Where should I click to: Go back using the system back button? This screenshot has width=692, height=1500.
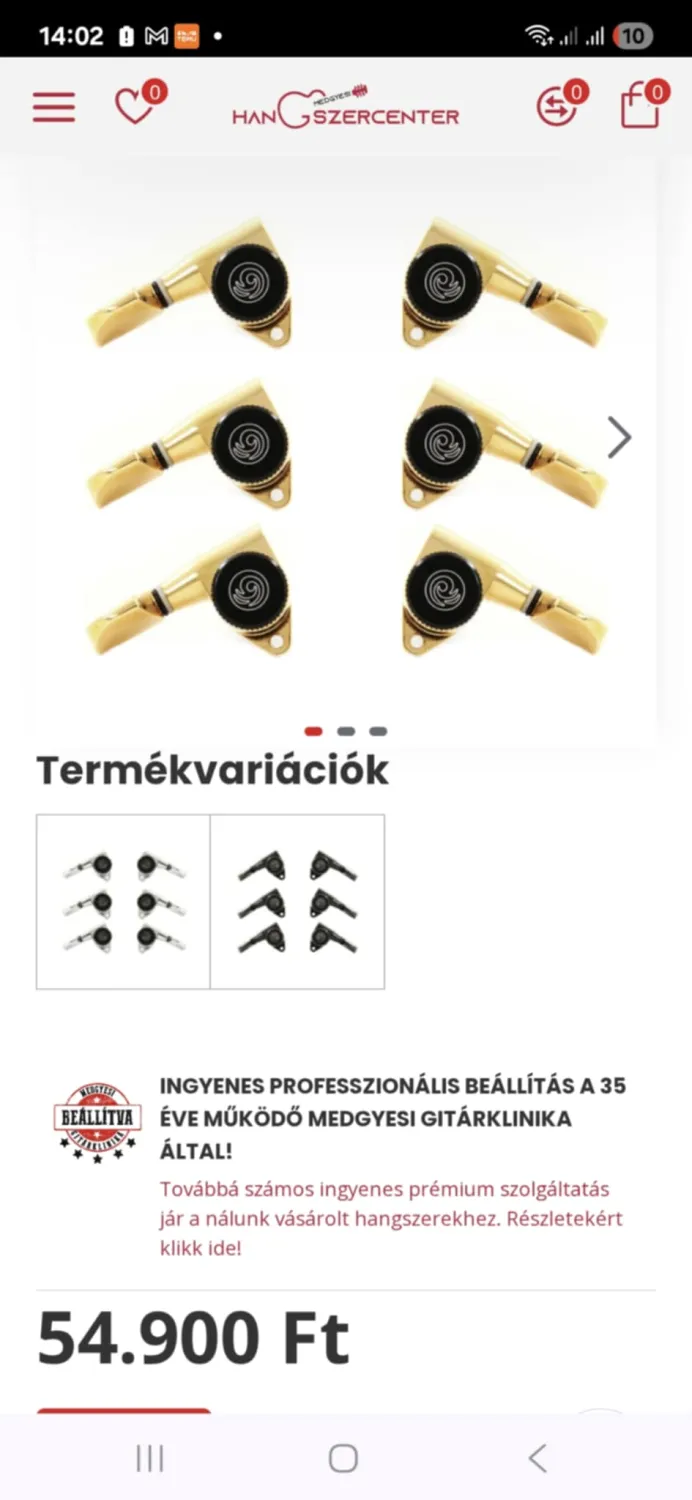538,1459
